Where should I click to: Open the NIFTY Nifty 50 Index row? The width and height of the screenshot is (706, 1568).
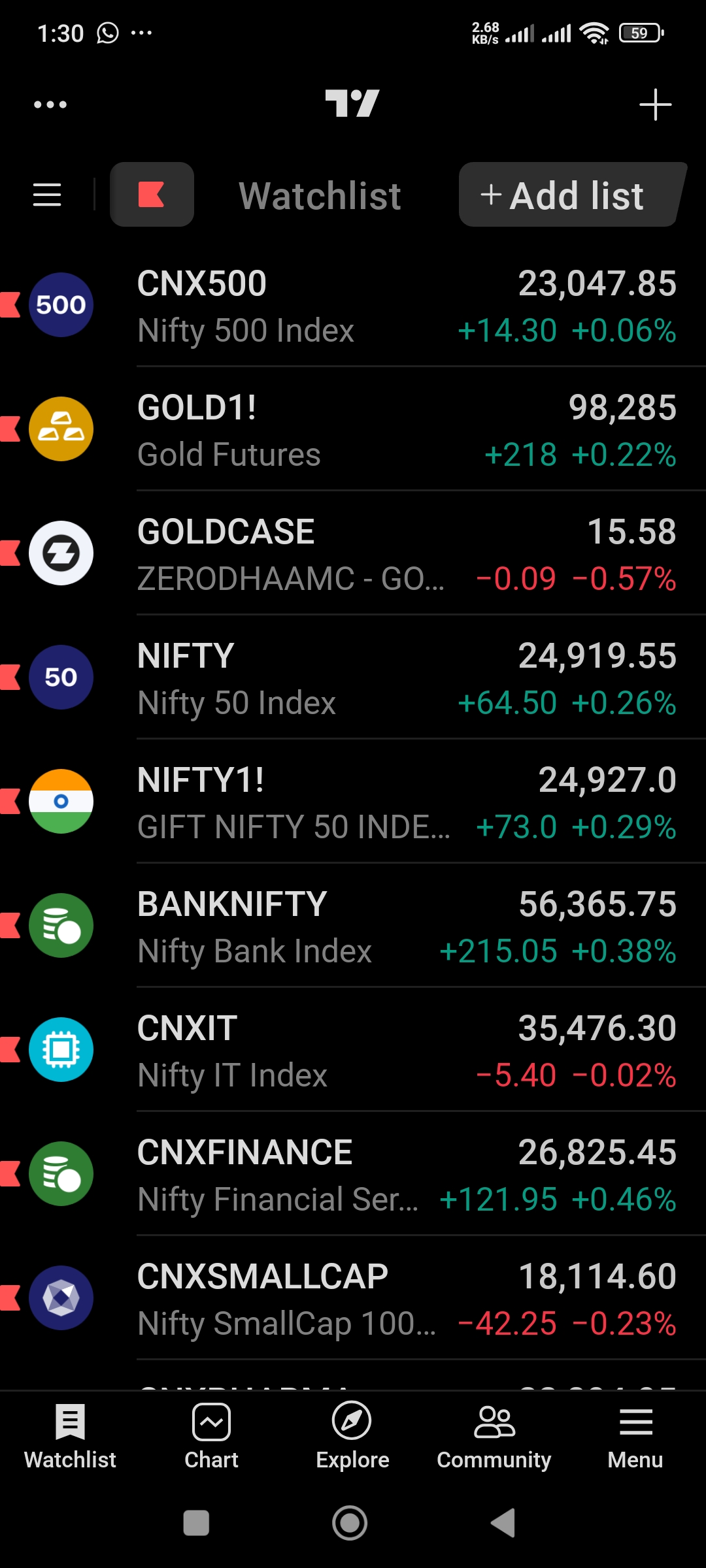[353, 678]
